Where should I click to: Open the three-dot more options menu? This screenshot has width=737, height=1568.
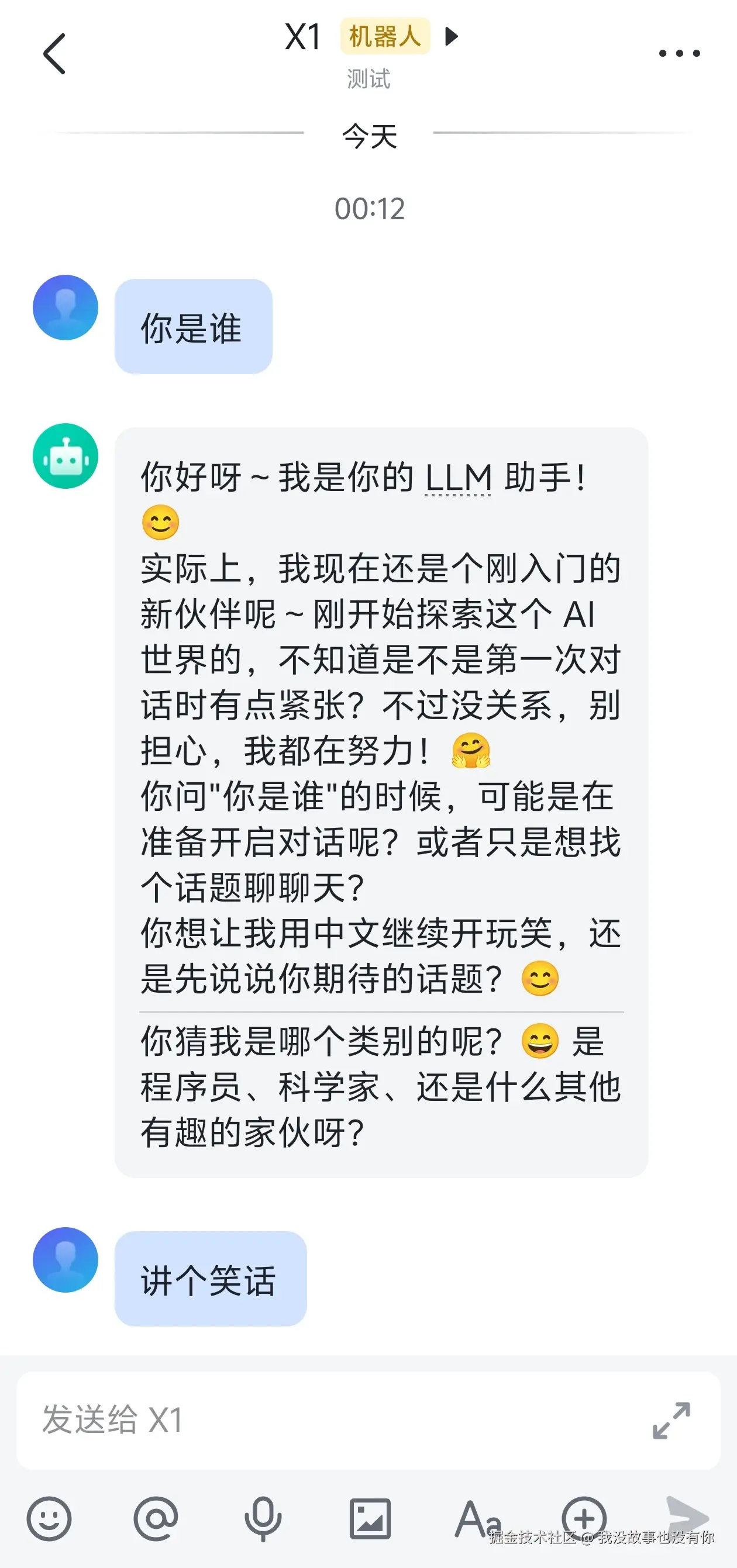(x=679, y=54)
